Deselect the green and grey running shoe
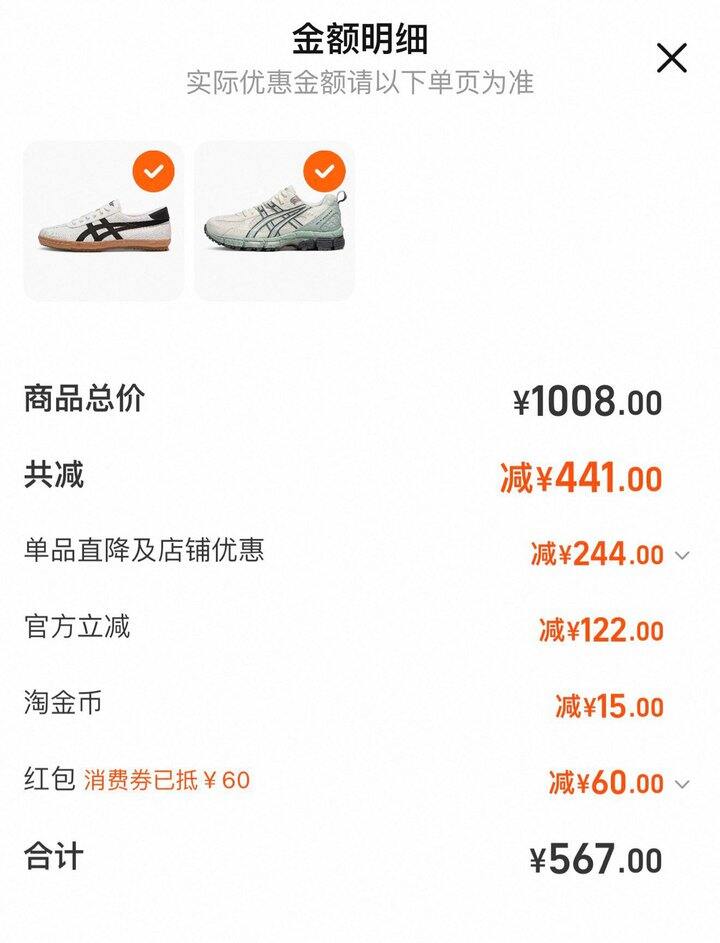720x943 pixels. coord(324,172)
